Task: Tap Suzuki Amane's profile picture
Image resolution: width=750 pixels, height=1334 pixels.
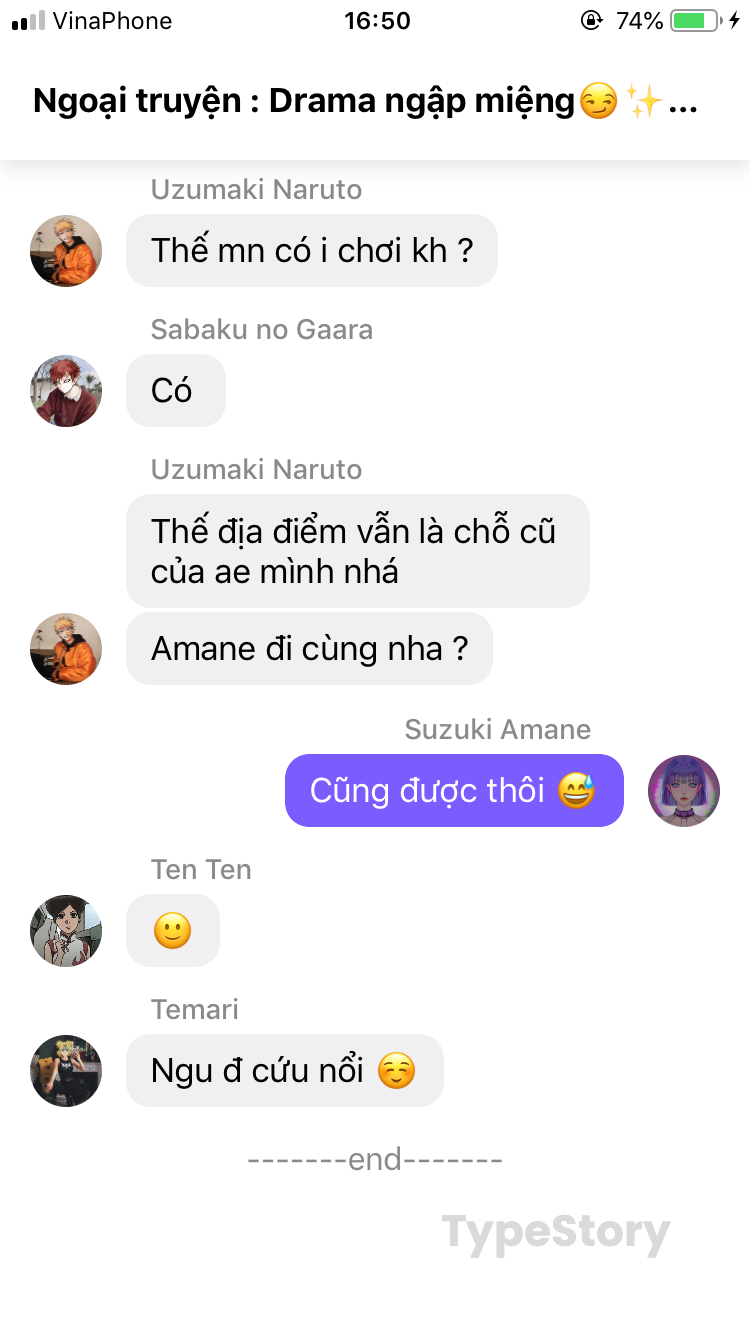Action: tap(684, 791)
